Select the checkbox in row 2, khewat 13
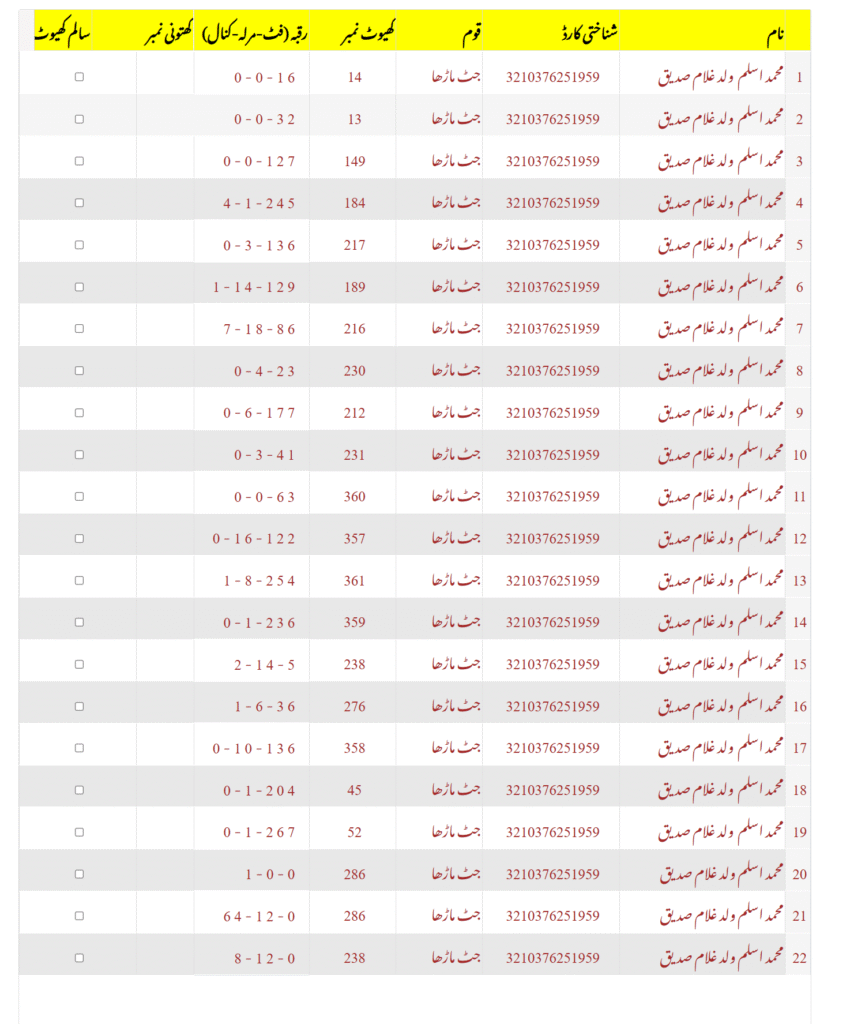This screenshot has width=850, height=1024. point(80,119)
